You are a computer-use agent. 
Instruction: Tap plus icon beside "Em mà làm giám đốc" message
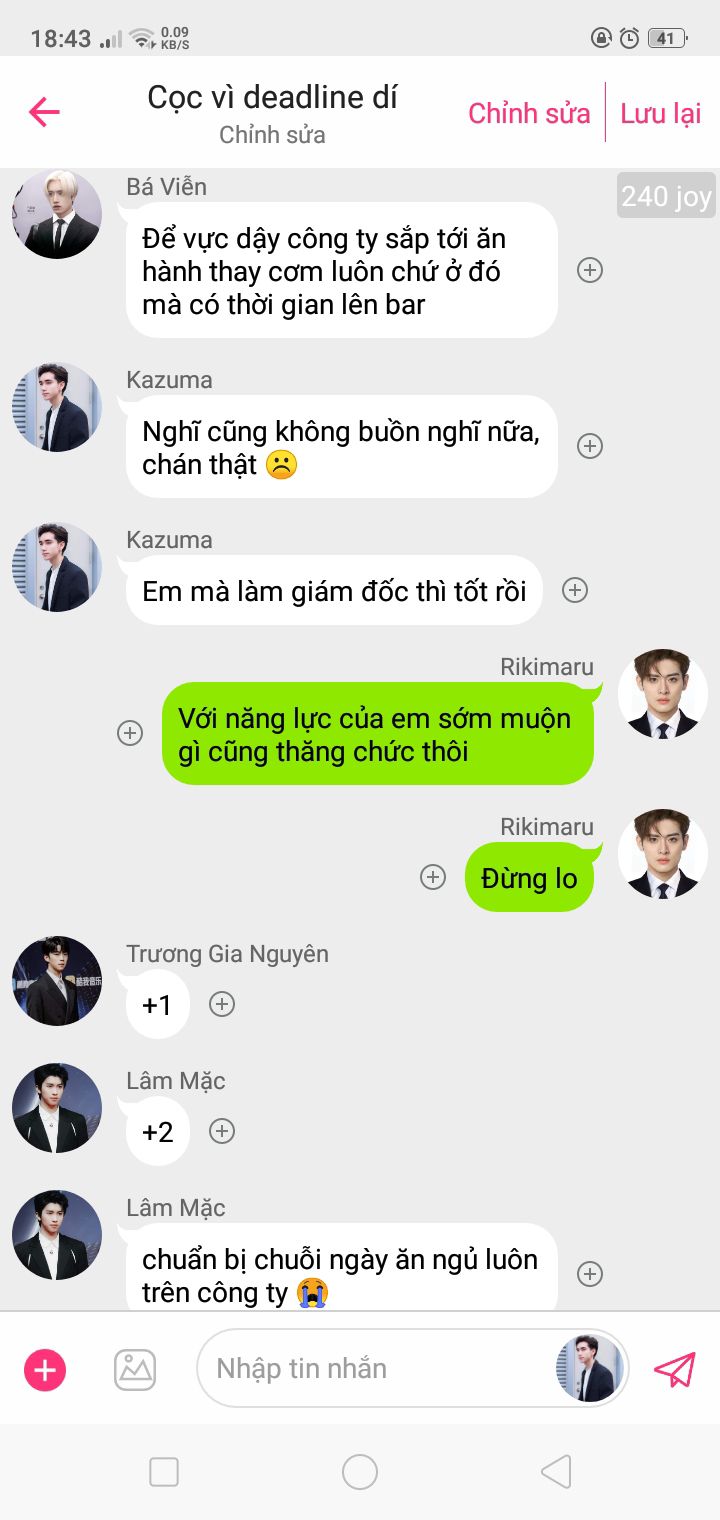pyautogui.click(x=574, y=590)
